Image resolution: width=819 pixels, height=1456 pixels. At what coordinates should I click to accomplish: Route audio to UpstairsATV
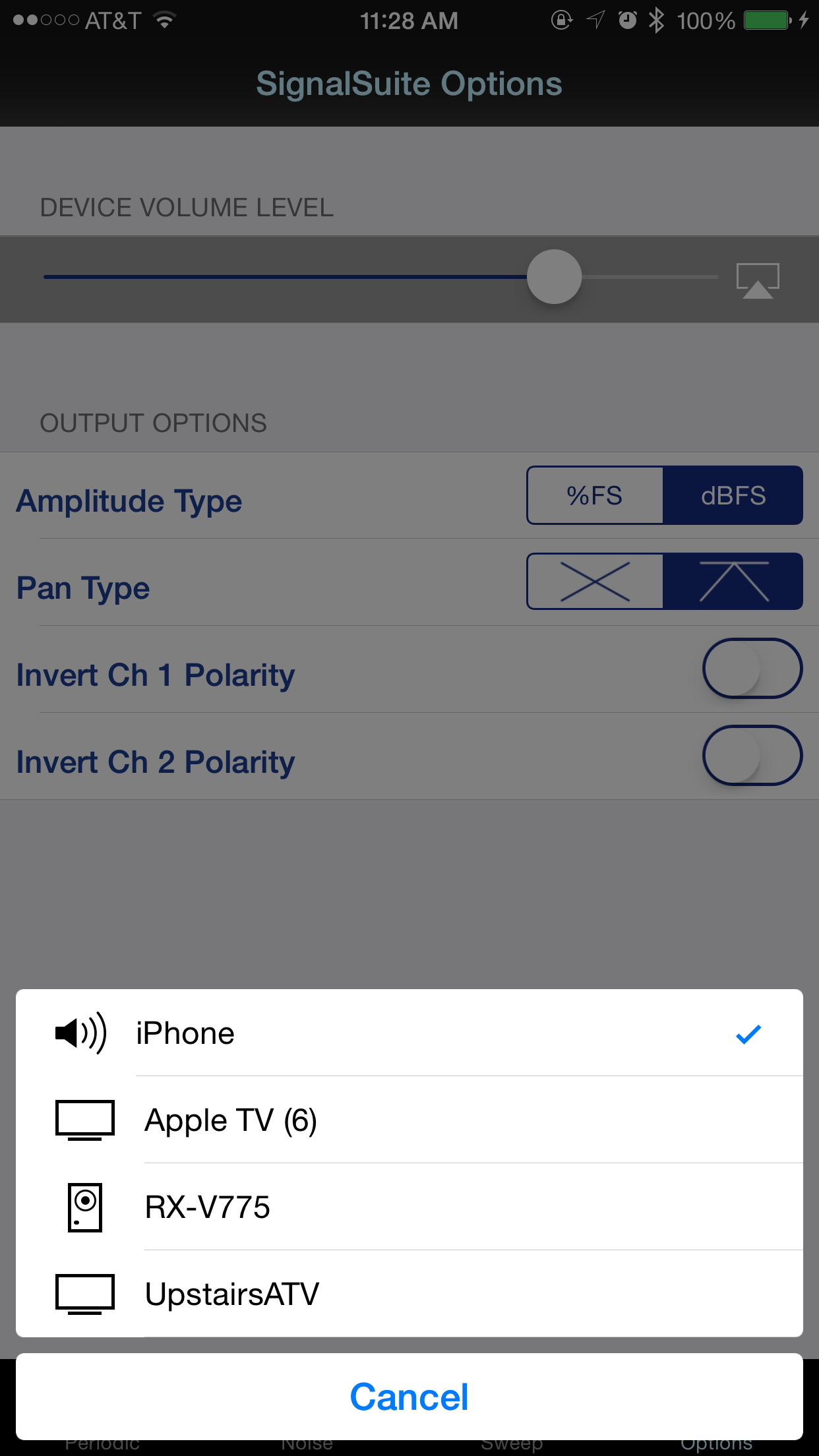[x=409, y=1294]
